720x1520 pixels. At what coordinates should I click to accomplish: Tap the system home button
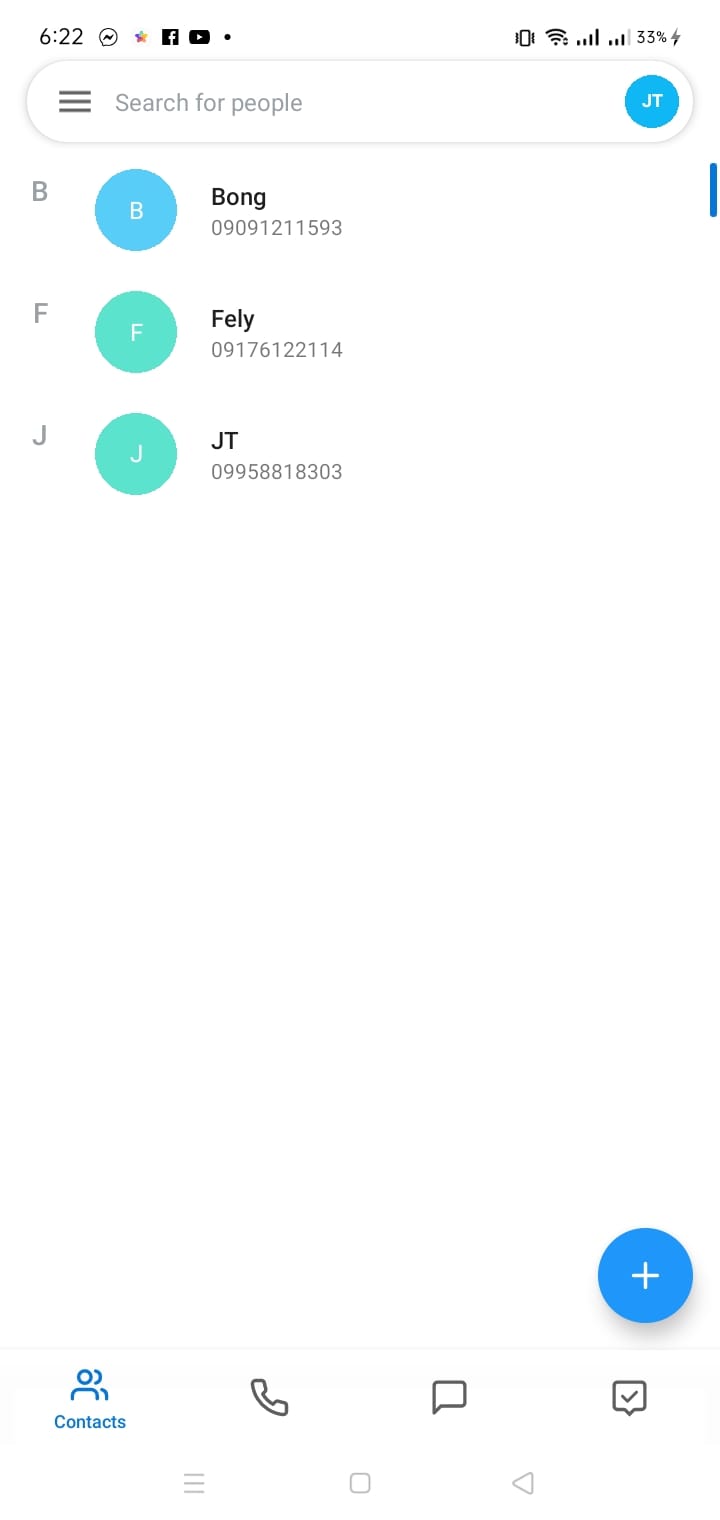tap(360, 1483)
